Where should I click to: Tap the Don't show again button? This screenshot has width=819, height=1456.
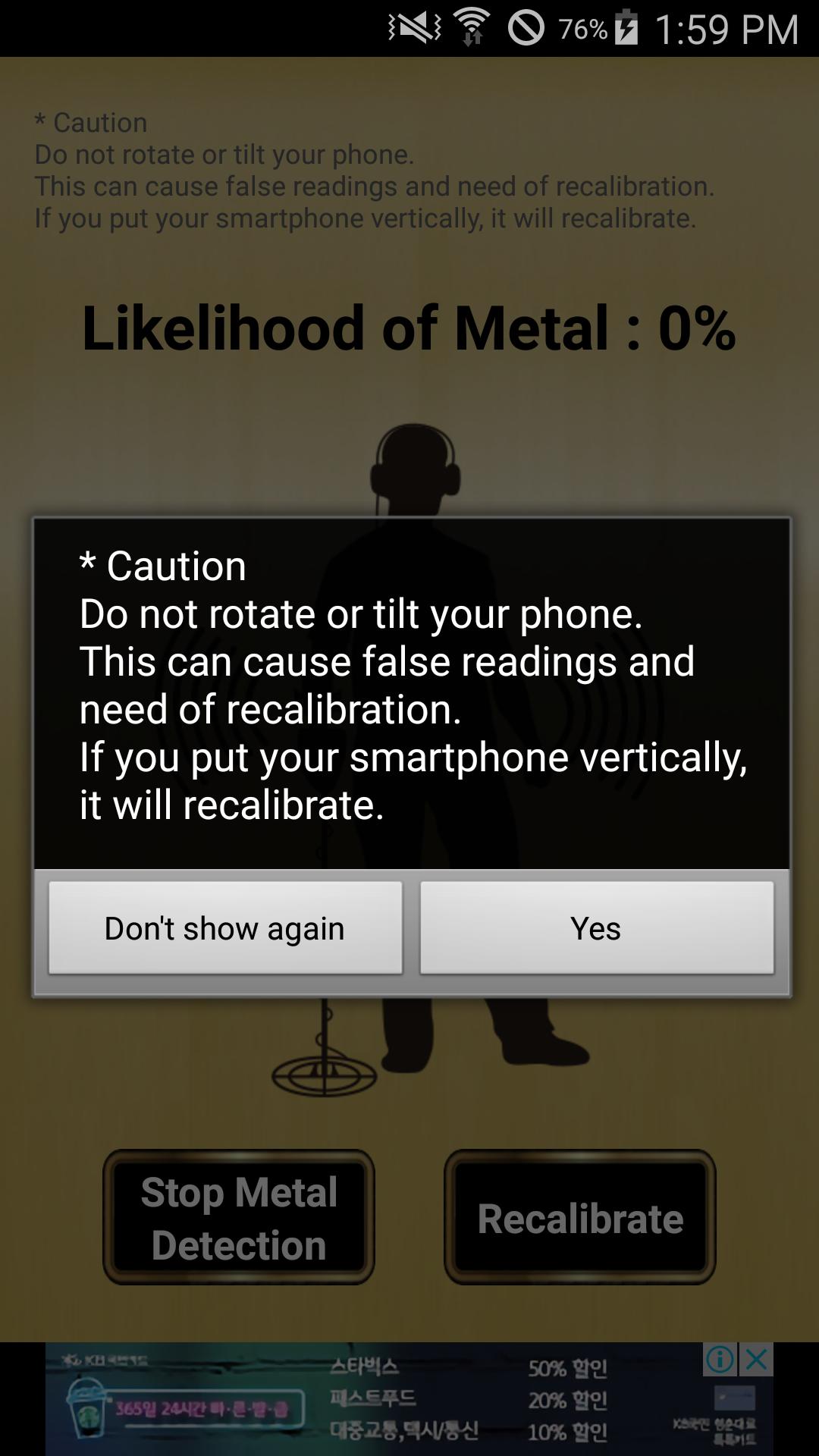[225, 927]
